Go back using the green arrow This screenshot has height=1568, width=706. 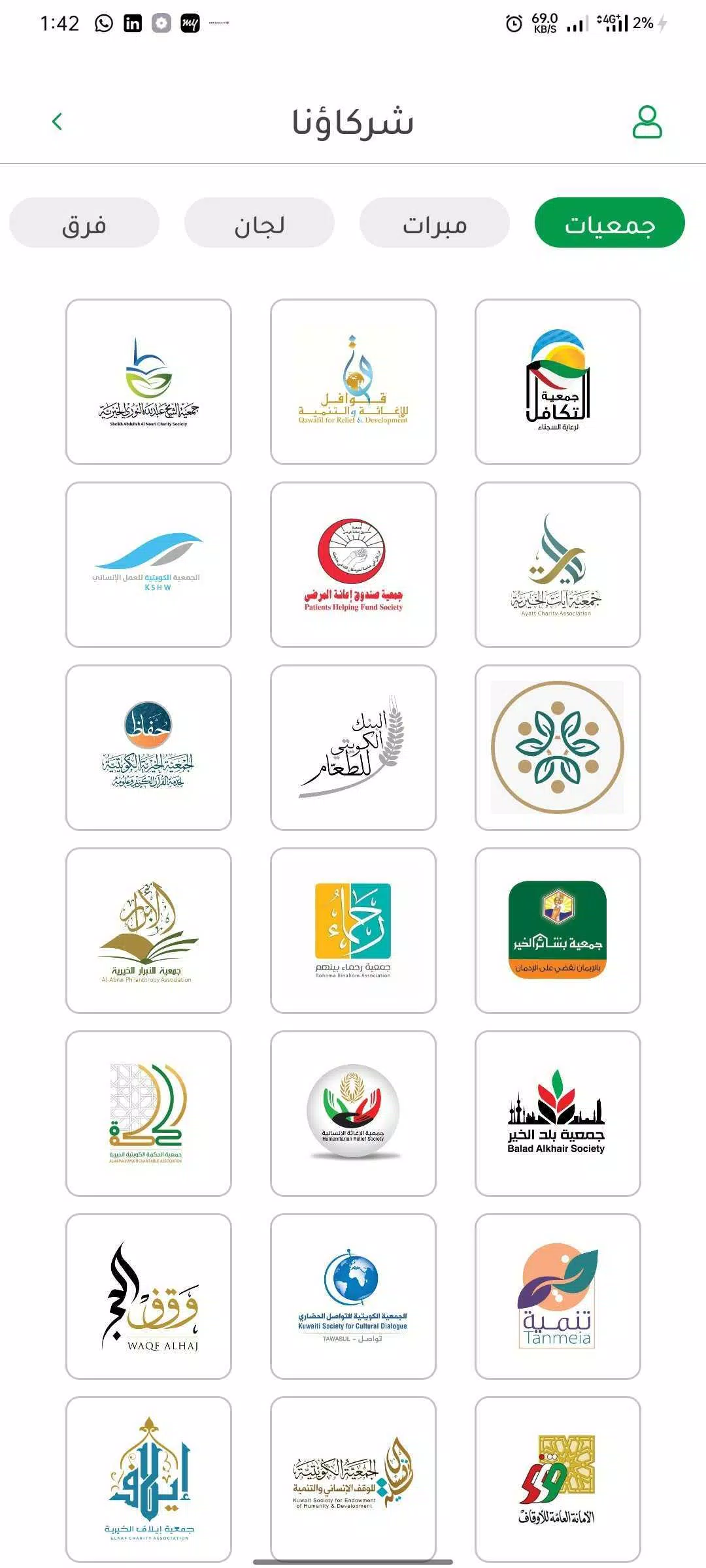tap(58, 122)
